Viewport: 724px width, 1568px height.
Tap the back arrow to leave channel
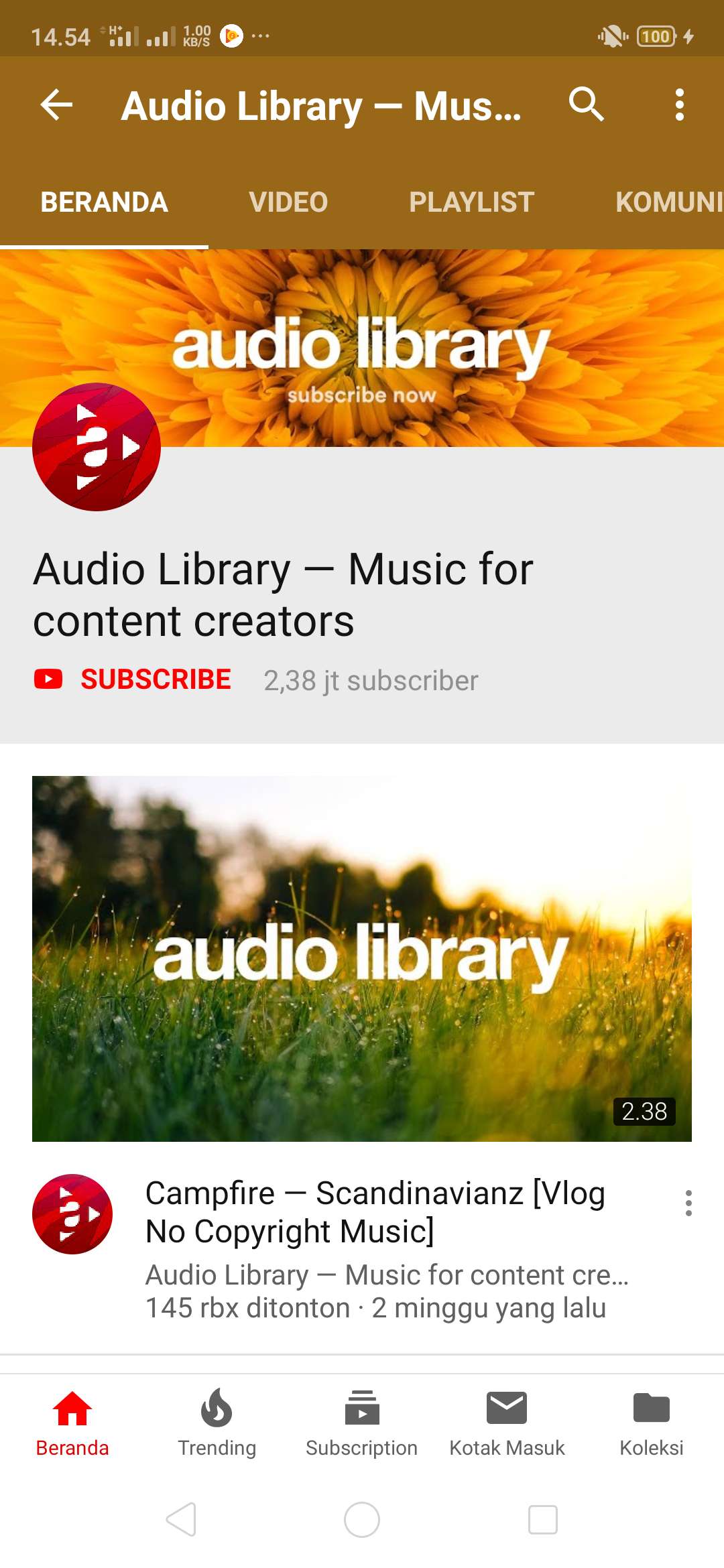click(x=56, y=105)
